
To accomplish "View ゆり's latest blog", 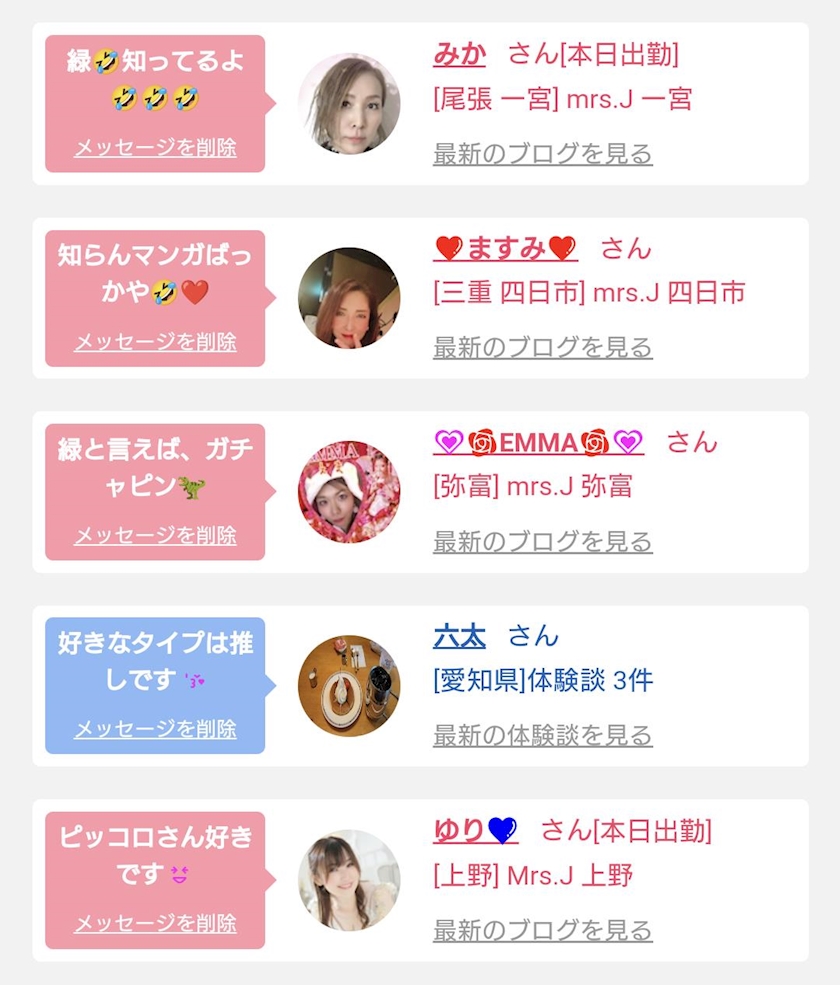I will tap(543, 930).
